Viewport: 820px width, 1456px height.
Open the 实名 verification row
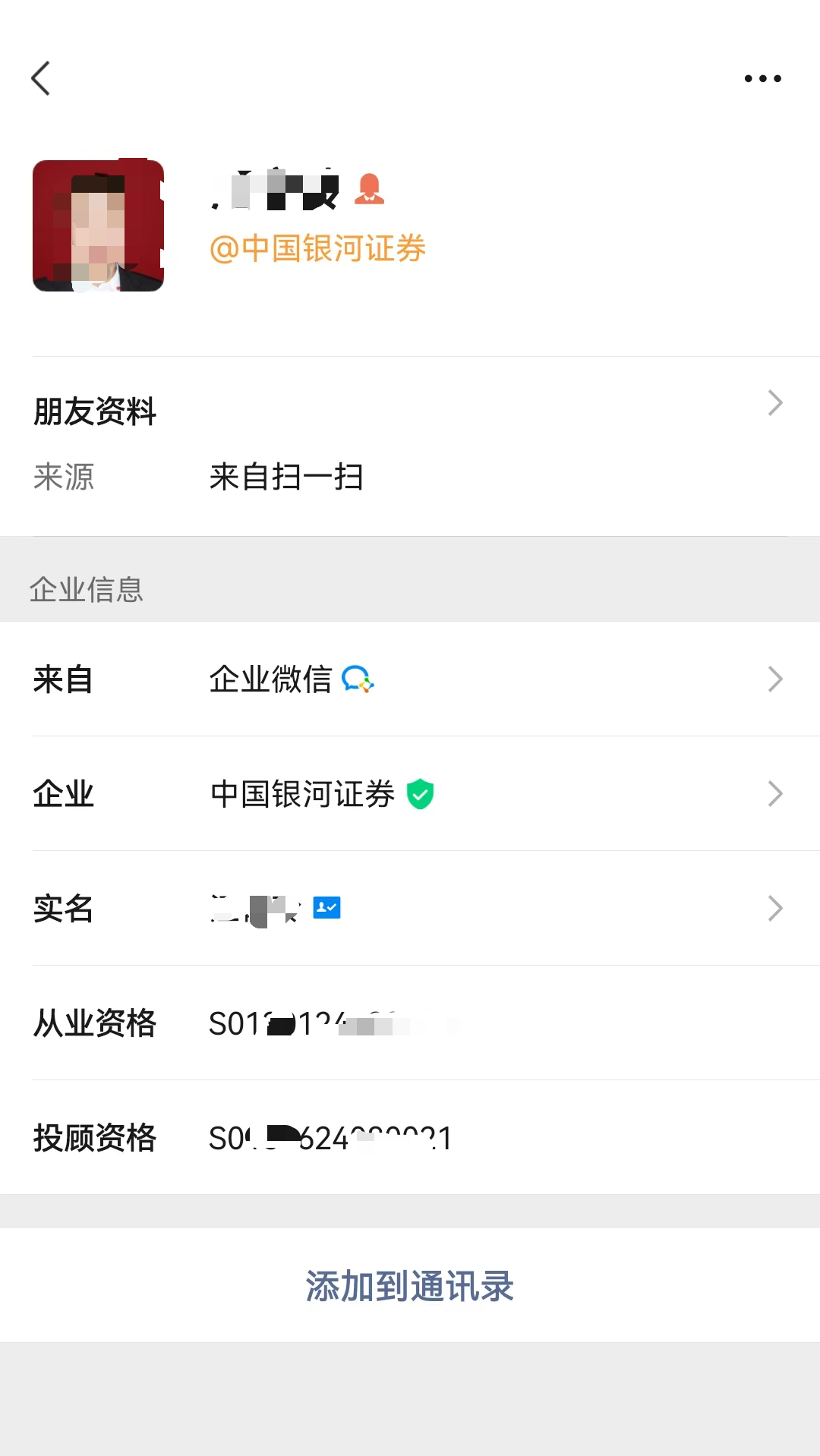point(410,908)
